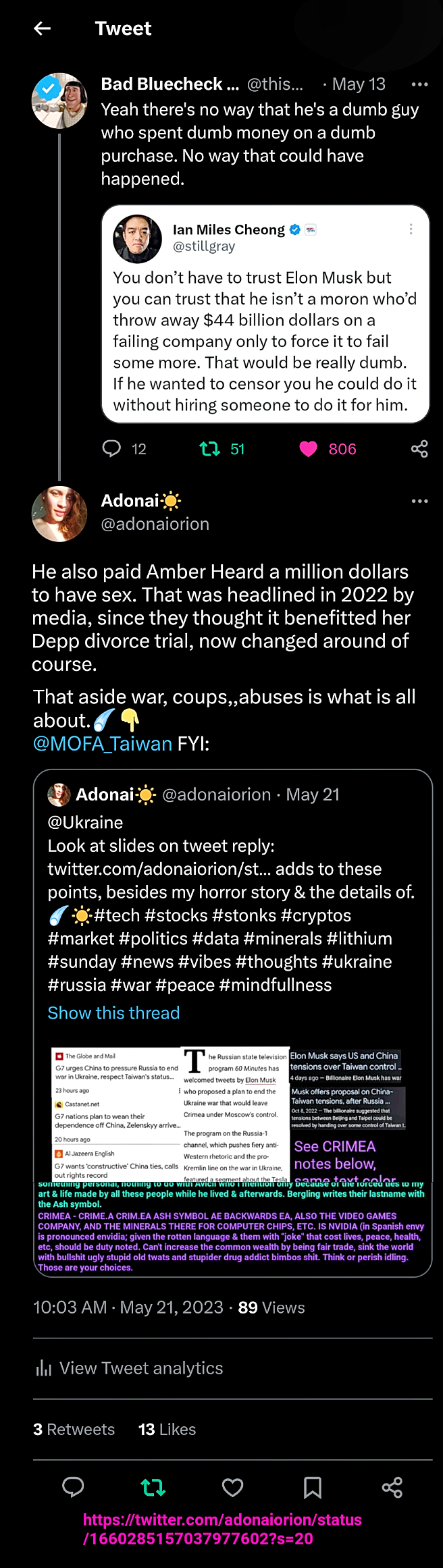Tap Show this thread link

click(x=113, y=1012)
